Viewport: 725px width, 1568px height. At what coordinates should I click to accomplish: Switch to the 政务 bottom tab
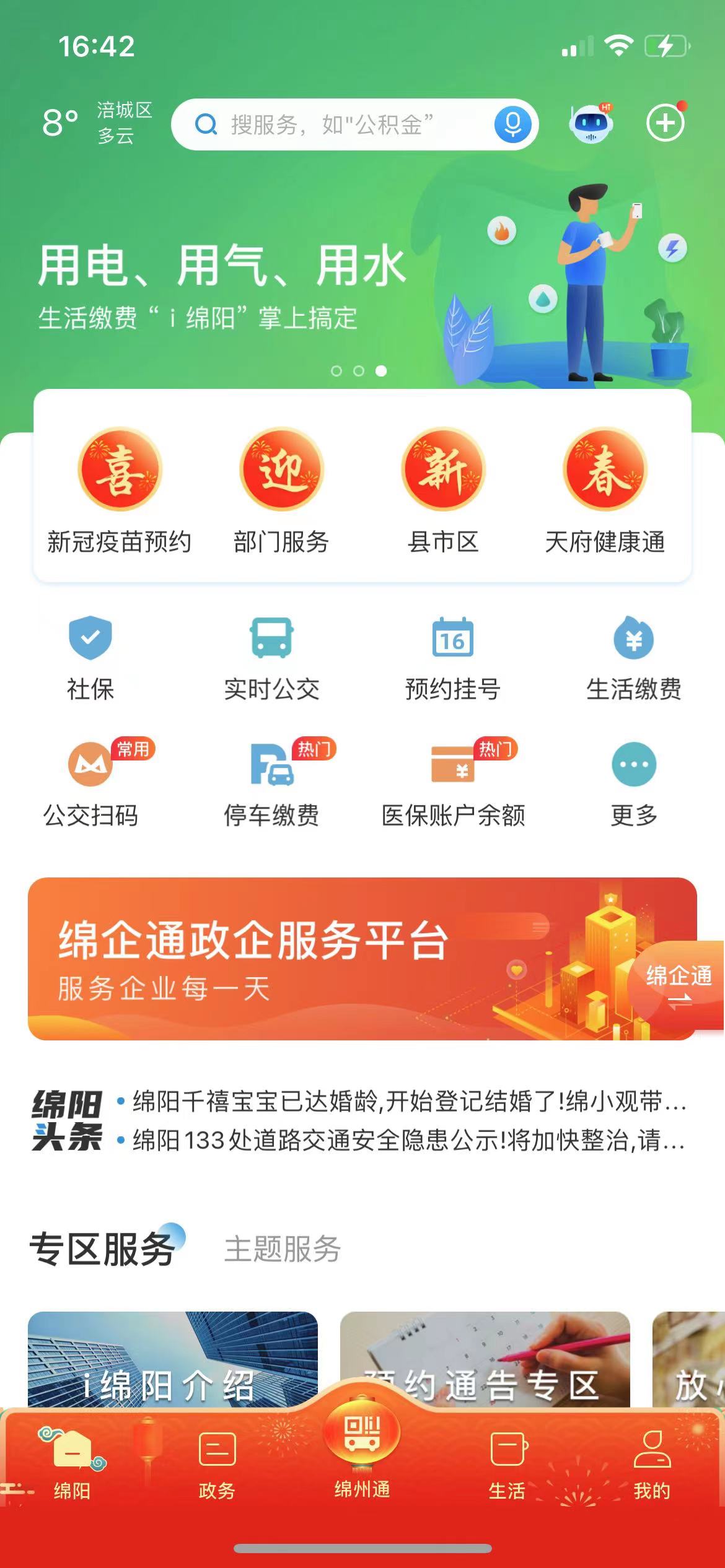coord(217,1465)
